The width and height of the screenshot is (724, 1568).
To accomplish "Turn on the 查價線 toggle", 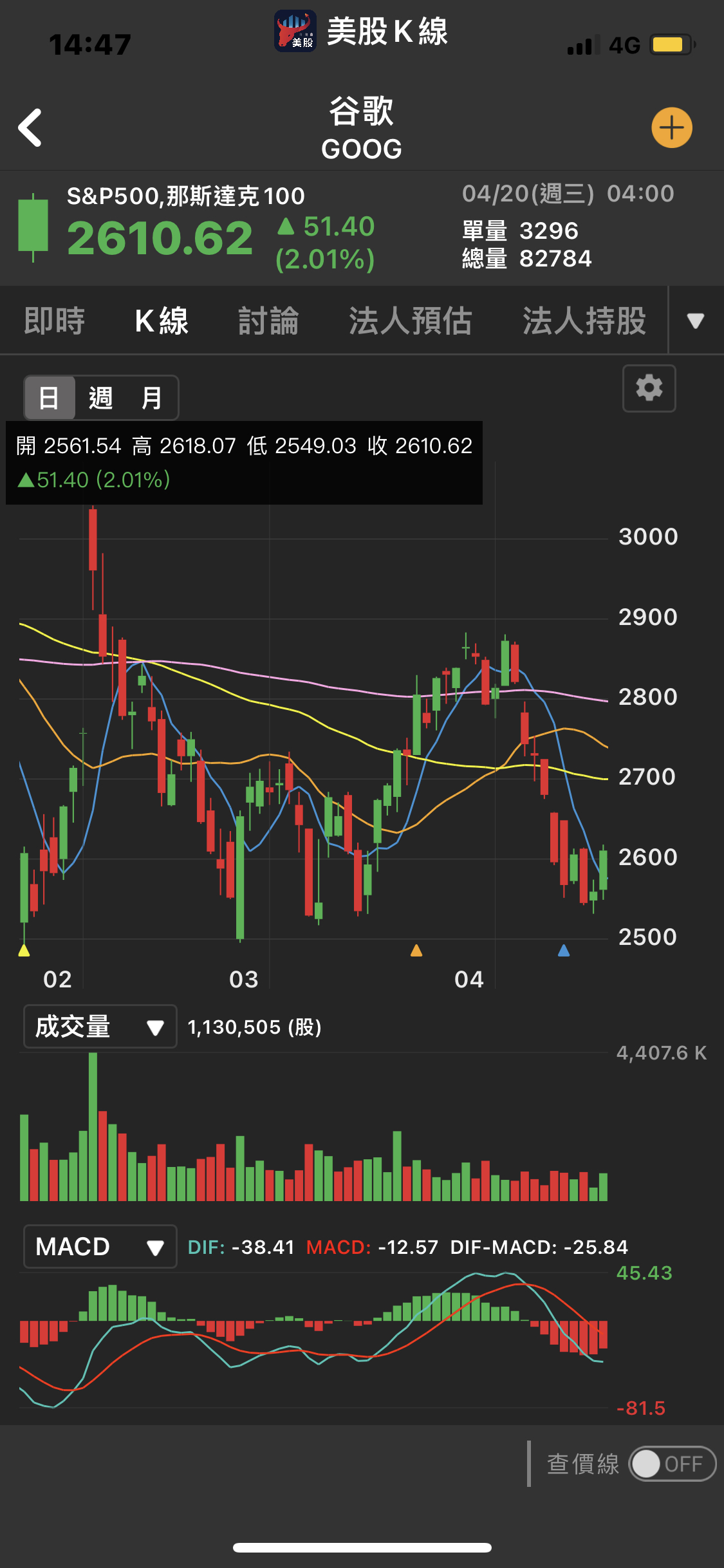I will click(x=672, y=1464).
